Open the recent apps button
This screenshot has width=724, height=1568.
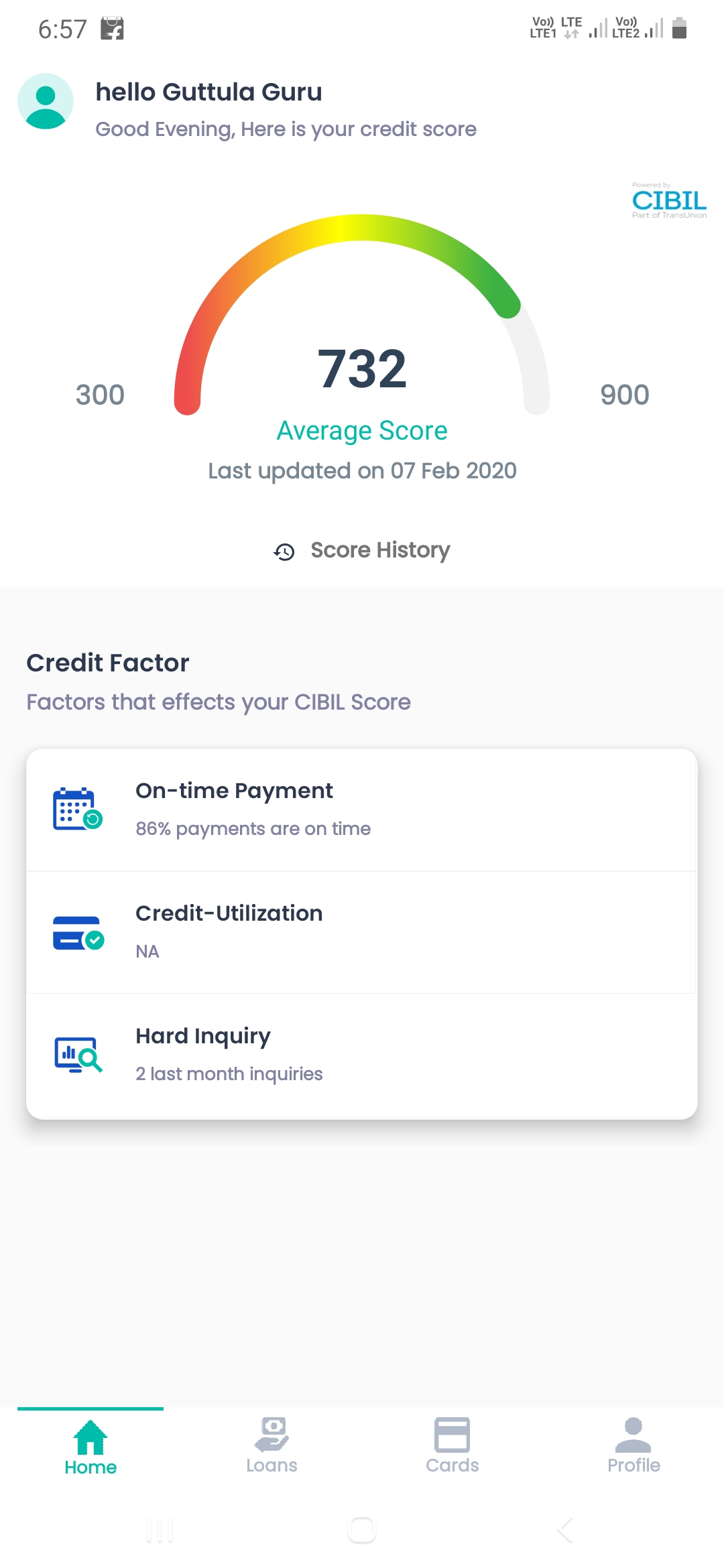pyautogui.click(x=160, y=1530)
